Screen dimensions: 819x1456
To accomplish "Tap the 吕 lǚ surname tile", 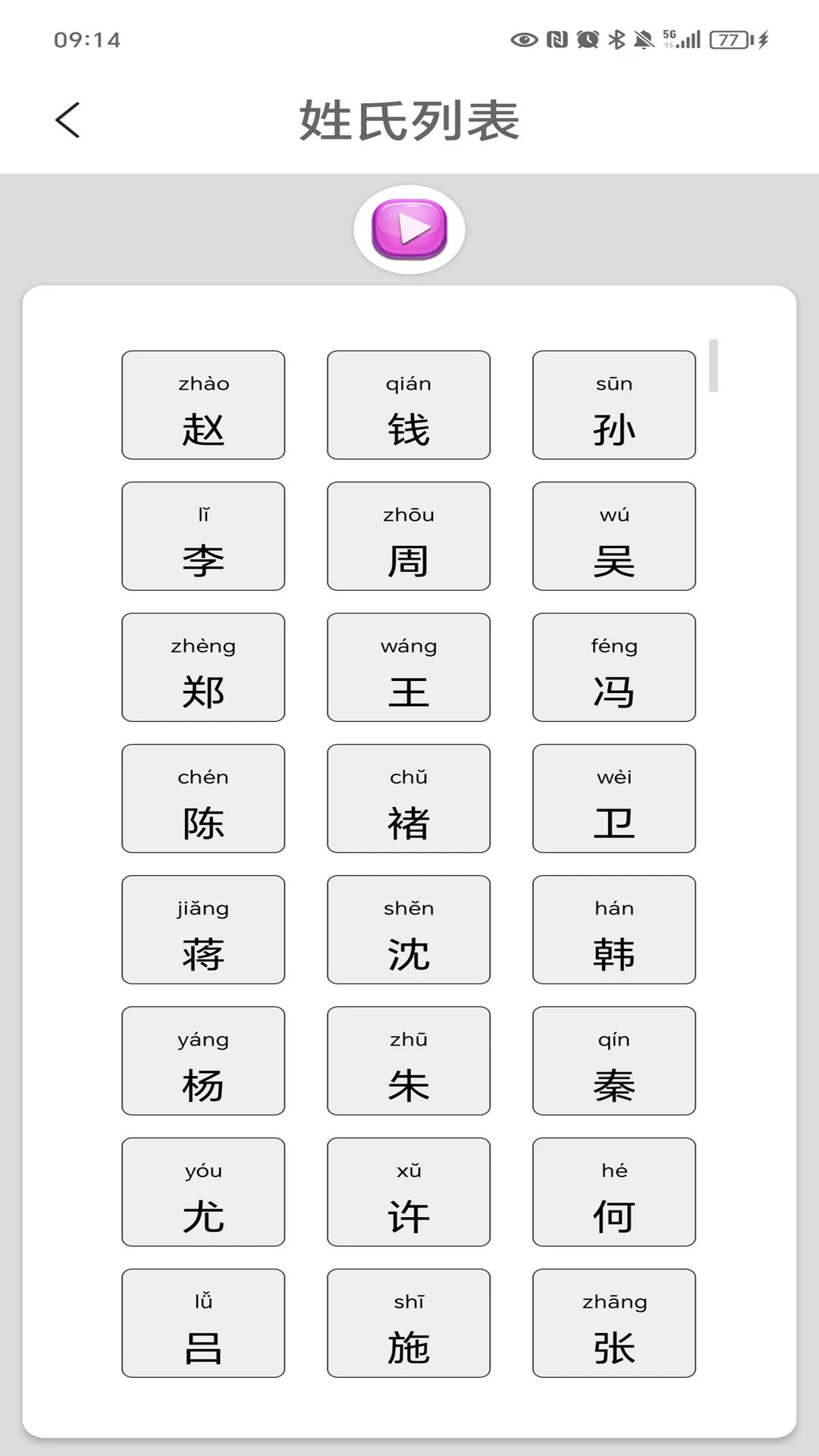I will (202, 1323).
